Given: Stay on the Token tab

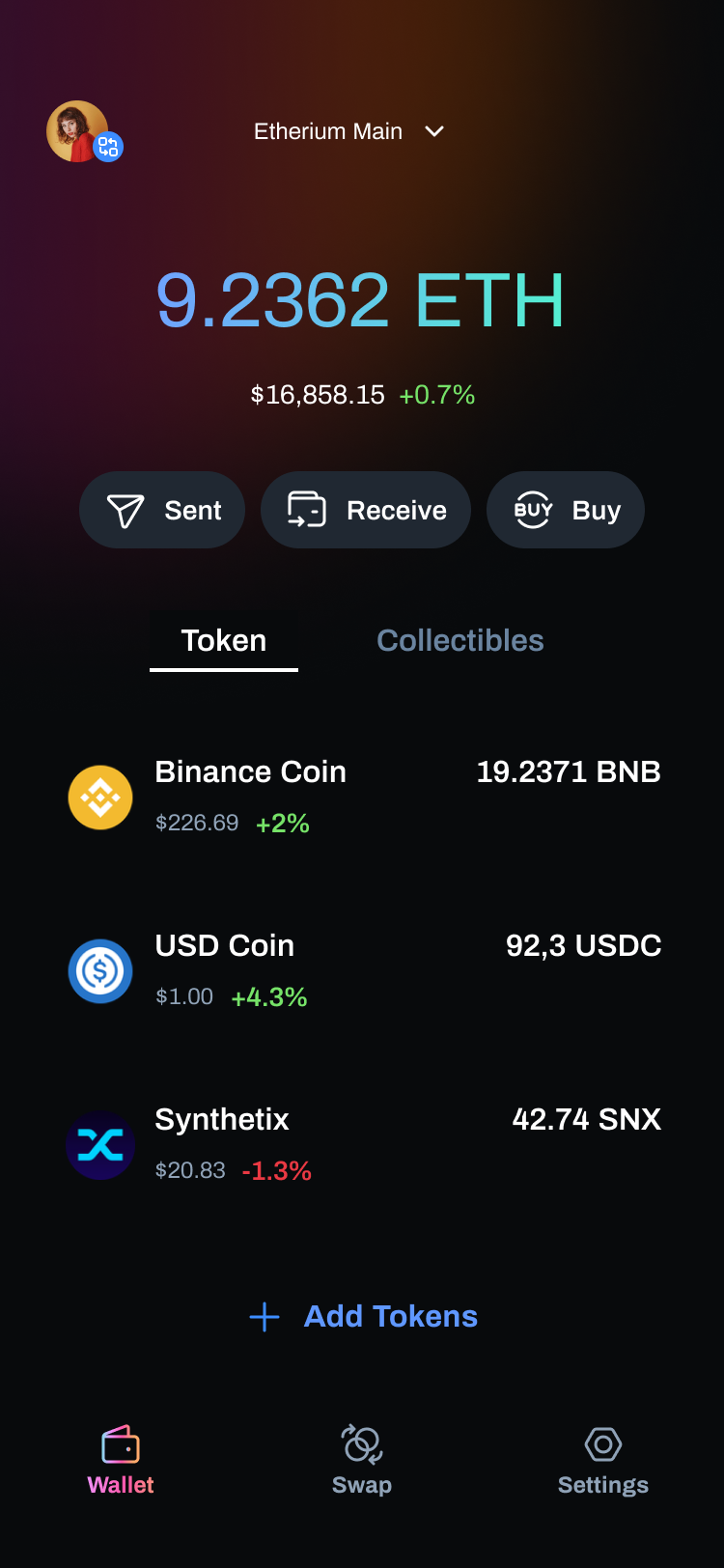Looking at the screenshot, I should pos(224,641).
